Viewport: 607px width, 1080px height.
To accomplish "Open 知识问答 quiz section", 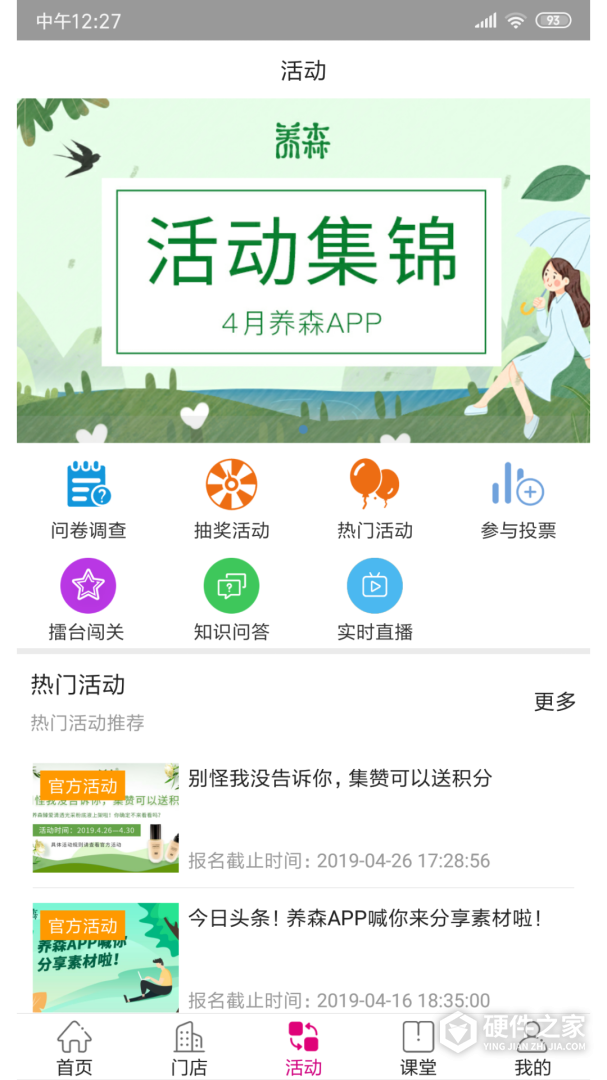I will pyautogui.click(x=232, y=600).
